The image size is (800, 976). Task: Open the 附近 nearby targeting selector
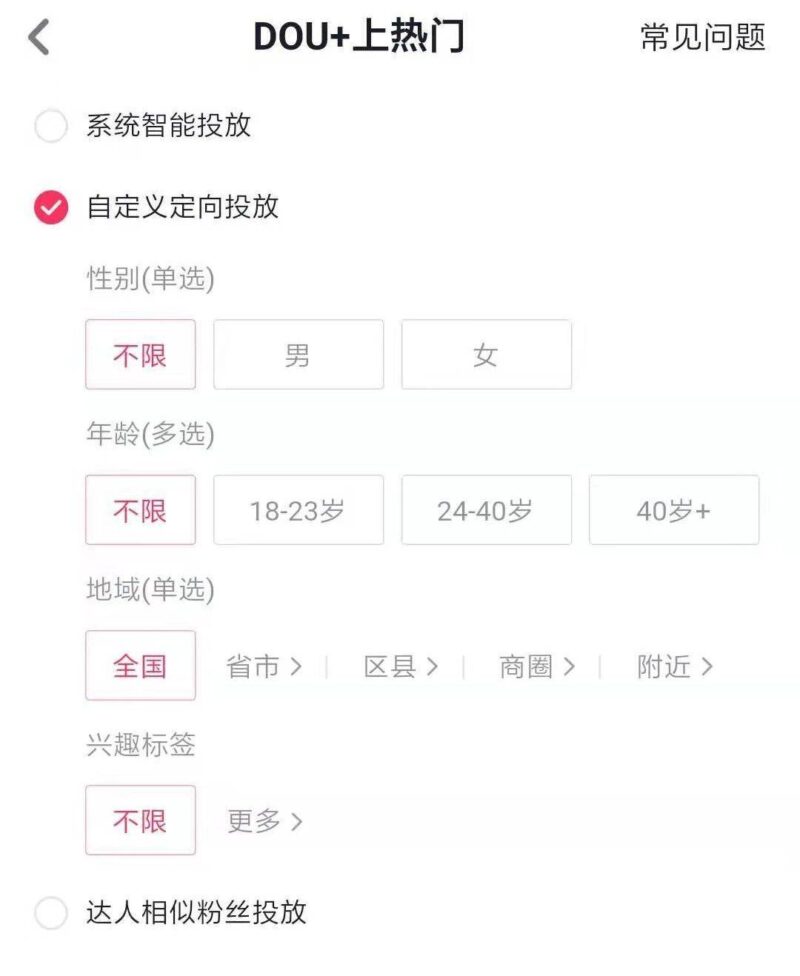coord(671,666)
